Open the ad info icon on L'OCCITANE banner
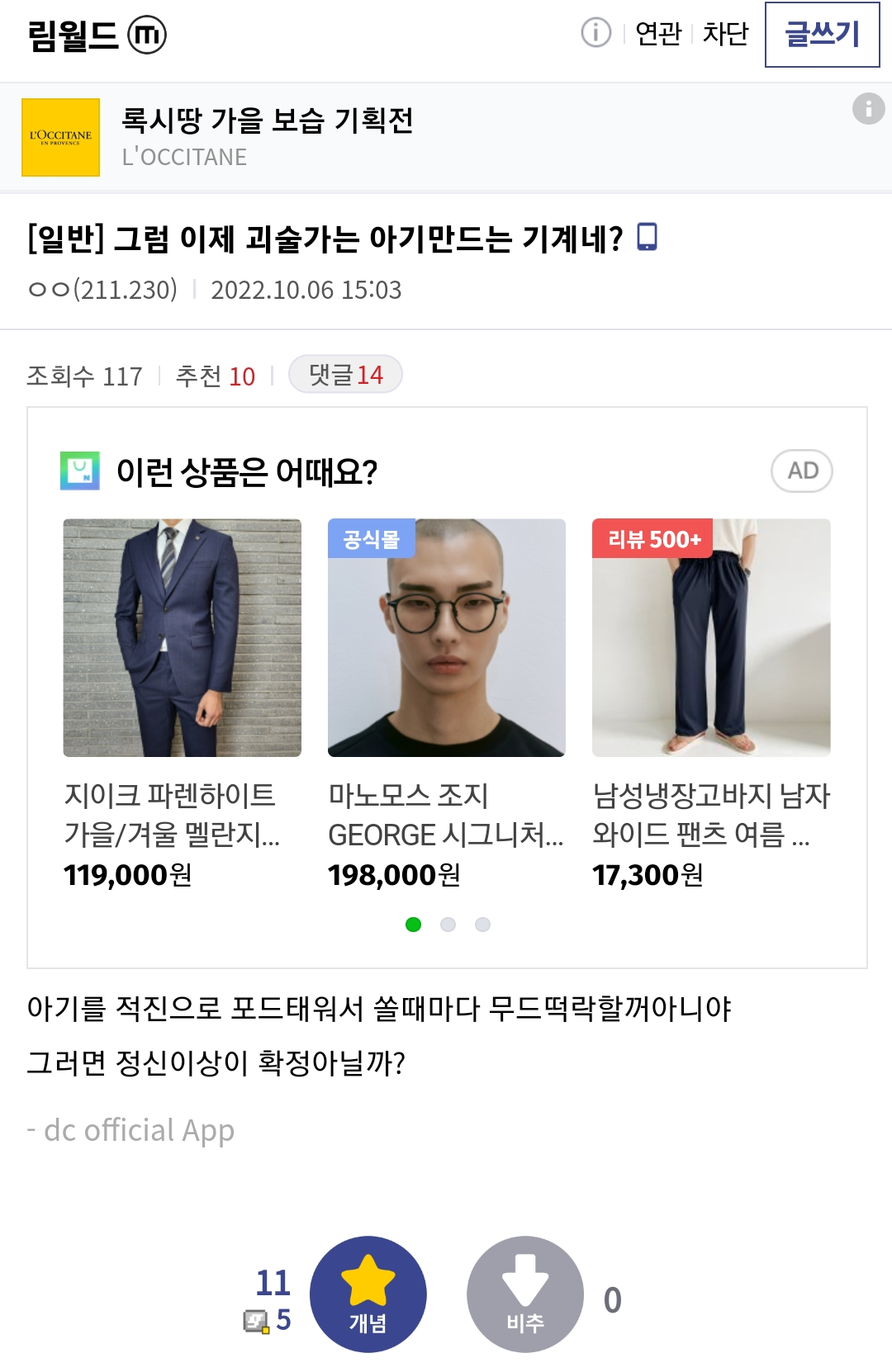Image resolution: width=892 pixels, height=1372 pixels. tap(868, 108)
